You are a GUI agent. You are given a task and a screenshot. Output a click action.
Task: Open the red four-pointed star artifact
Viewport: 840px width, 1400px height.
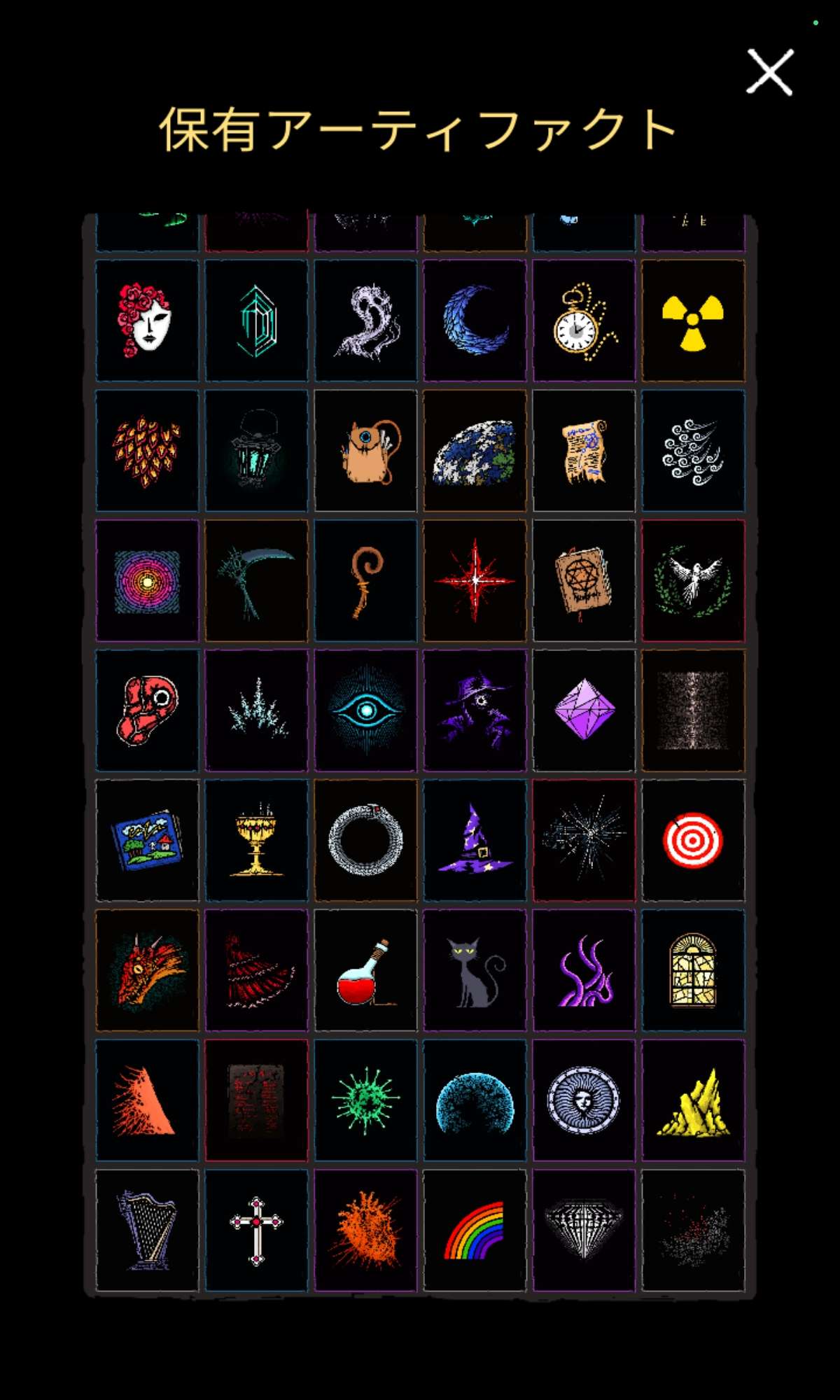pyautogui.click(x=475, y=580)
